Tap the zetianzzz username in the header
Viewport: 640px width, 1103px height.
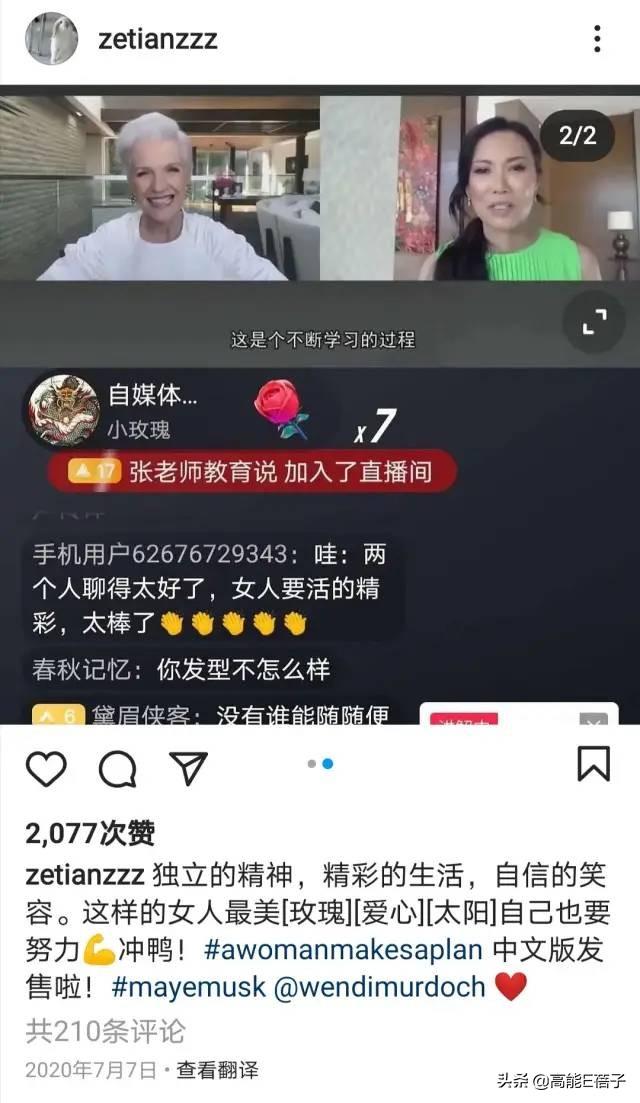pos(157,40)
